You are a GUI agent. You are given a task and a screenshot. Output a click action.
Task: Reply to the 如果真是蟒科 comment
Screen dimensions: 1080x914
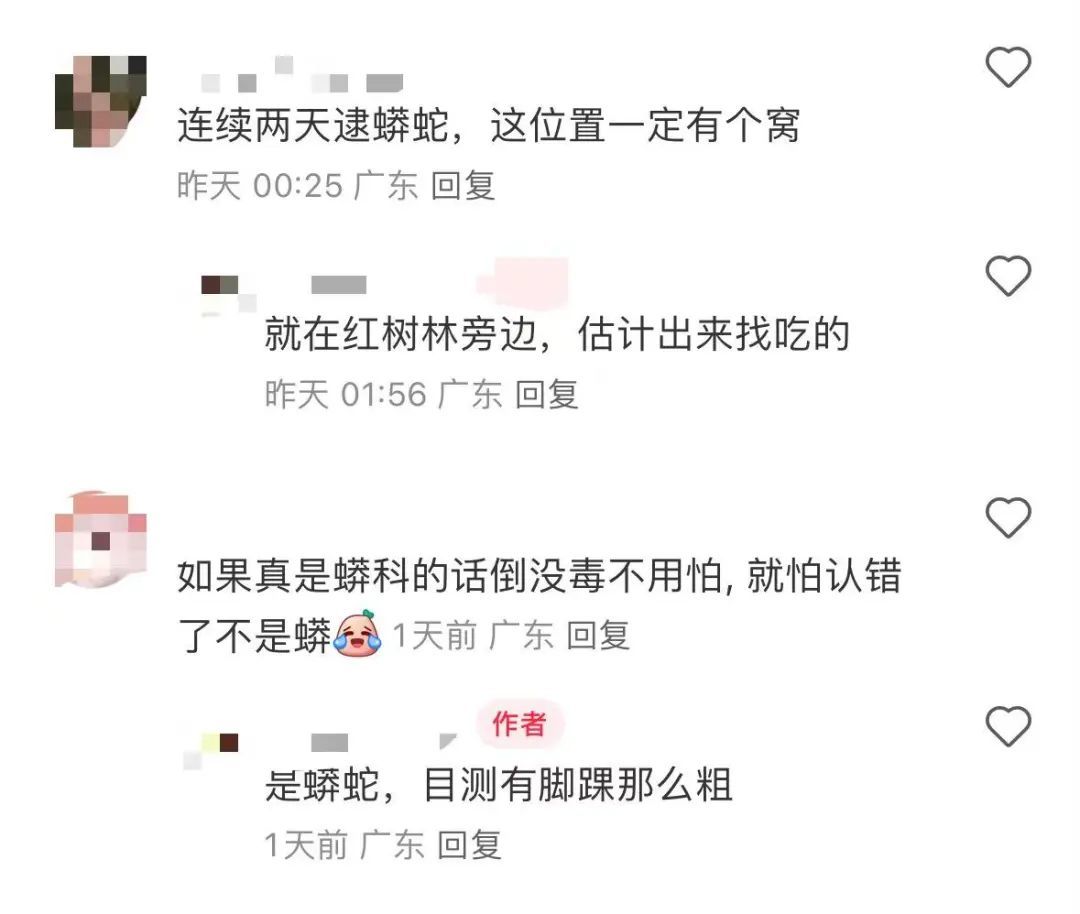[x=598, y=635]
